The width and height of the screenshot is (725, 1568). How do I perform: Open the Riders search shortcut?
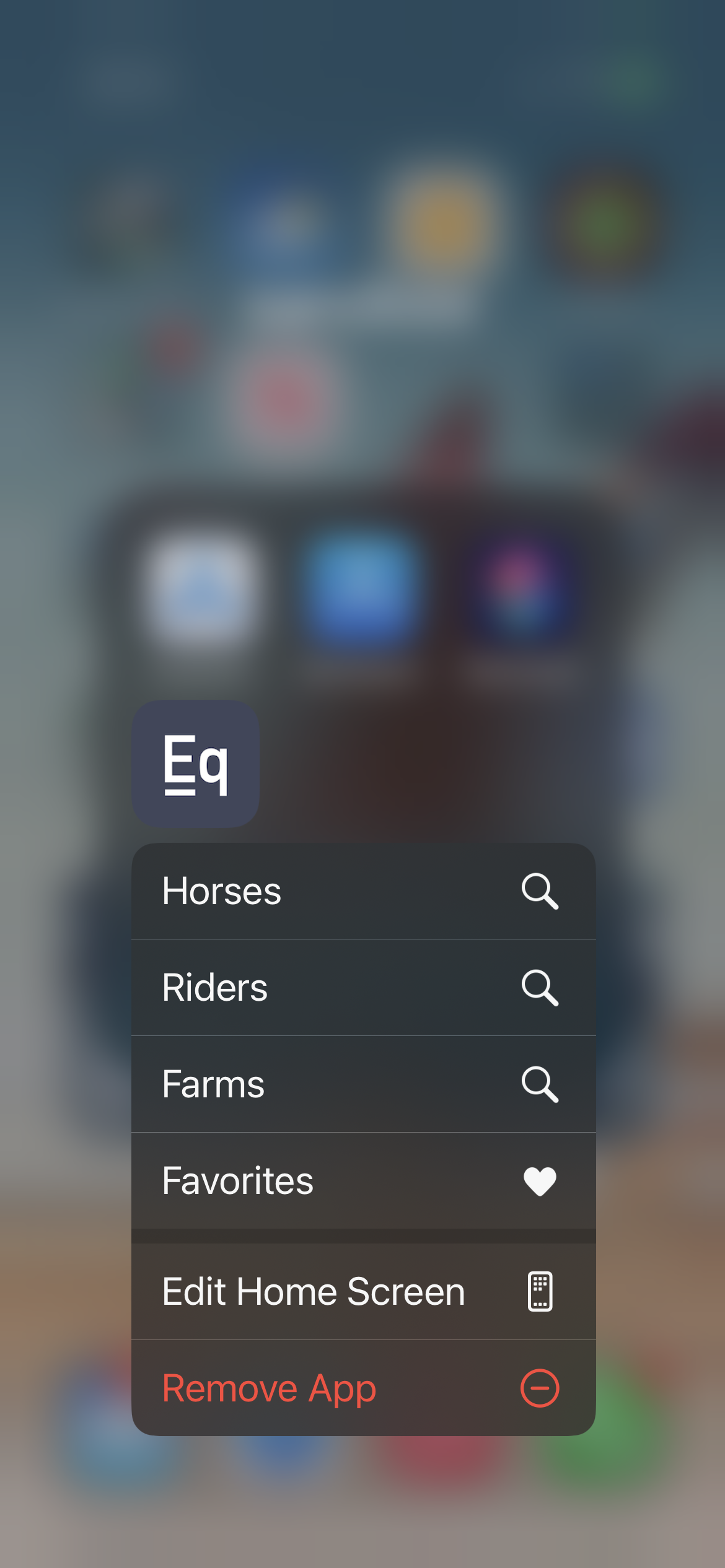[x=362, y=988]
